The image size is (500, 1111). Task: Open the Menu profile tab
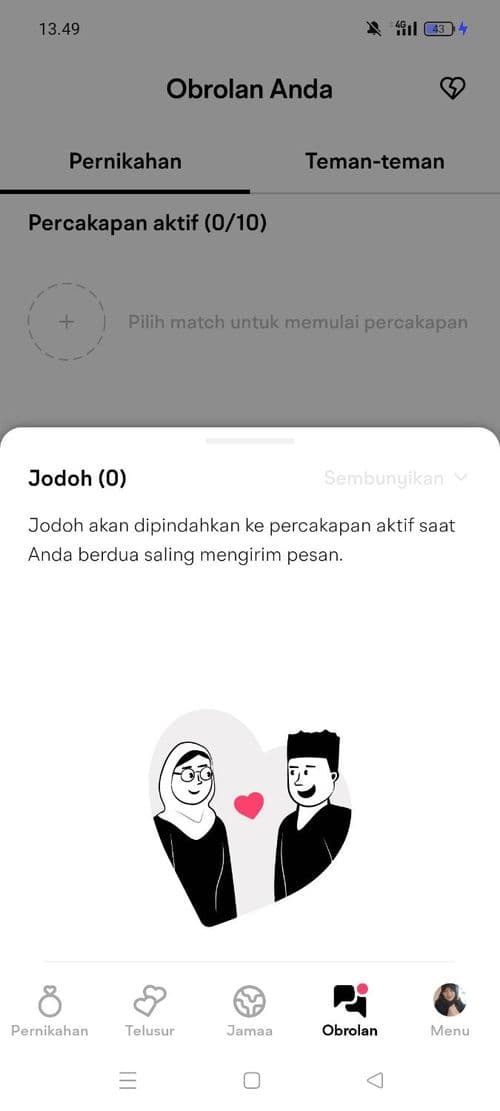click(450, 1010)
